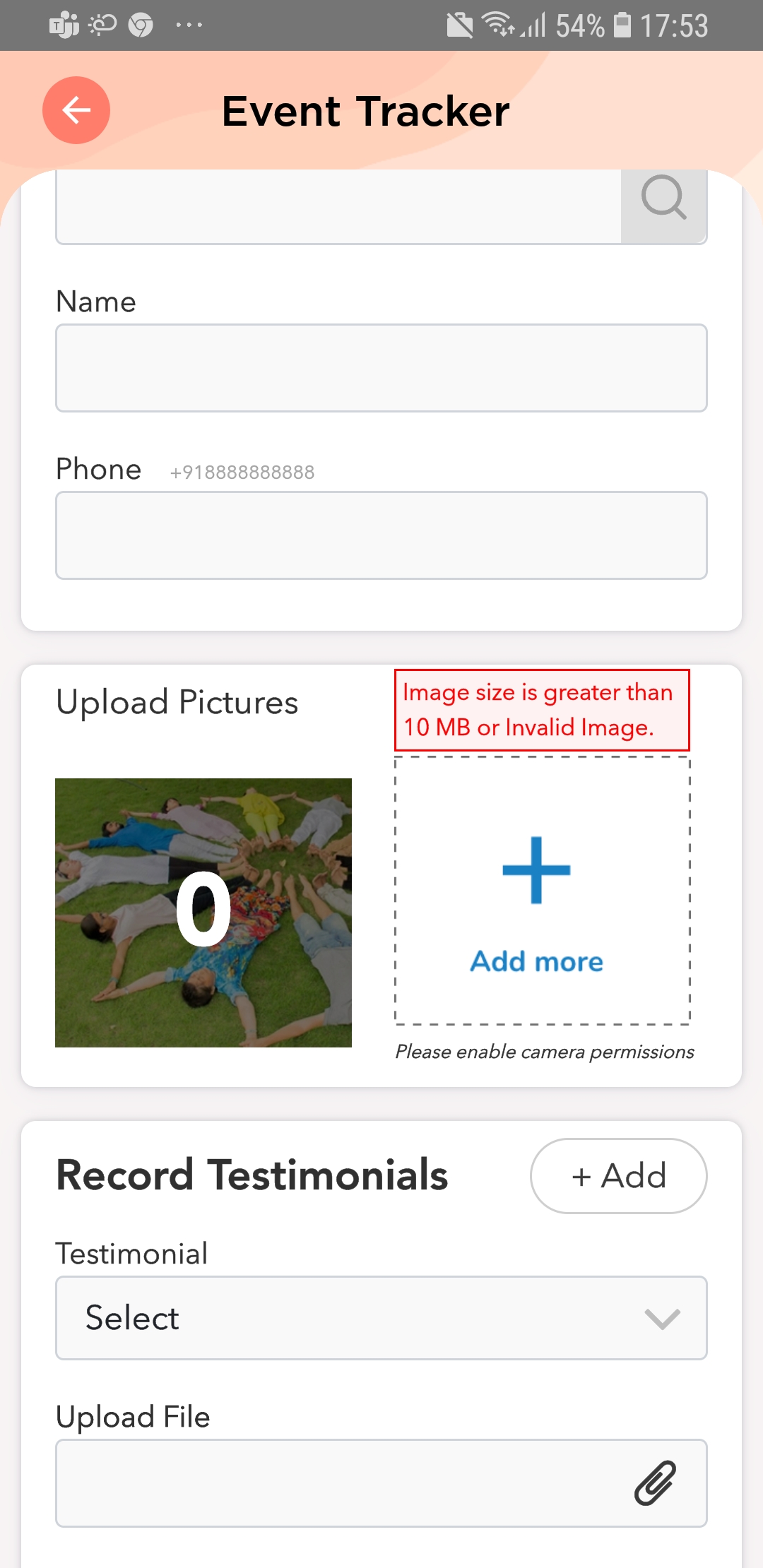Tap the paperclip attach icon
Screen dimensions: 763x1568
point(655,1483)
